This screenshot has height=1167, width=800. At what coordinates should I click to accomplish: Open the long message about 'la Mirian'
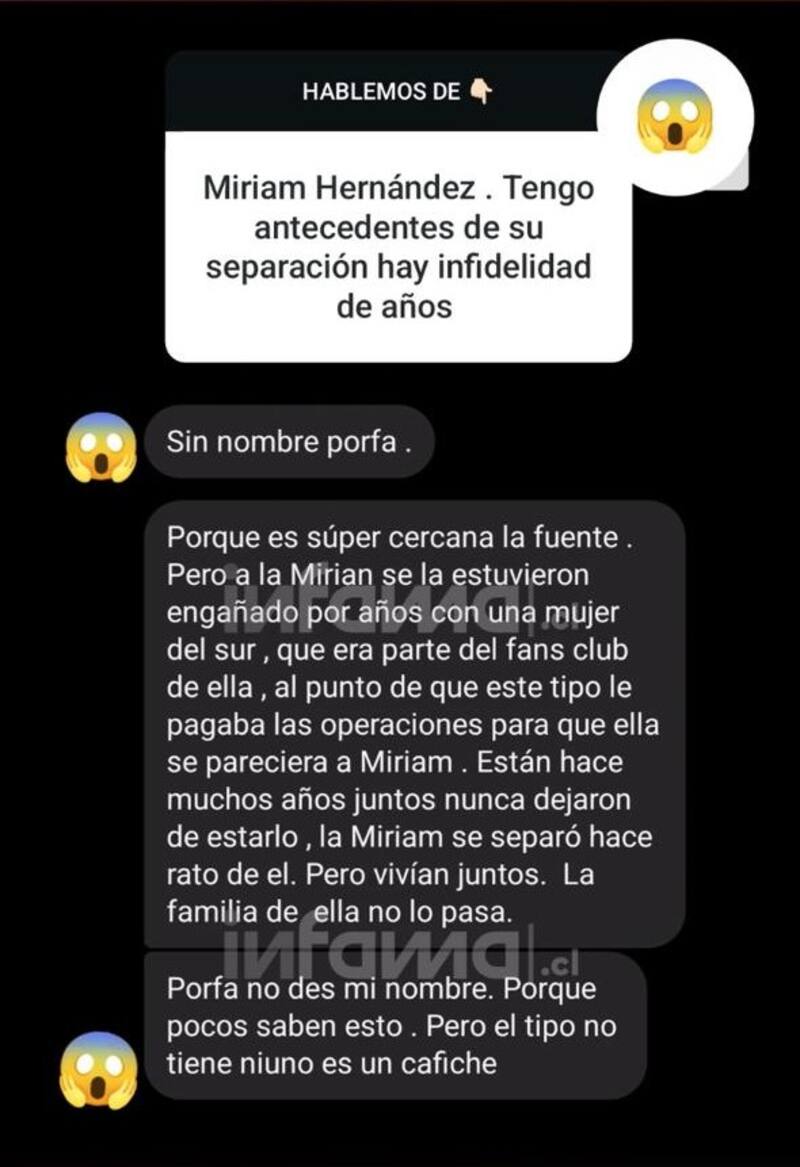tap(400, 720)
